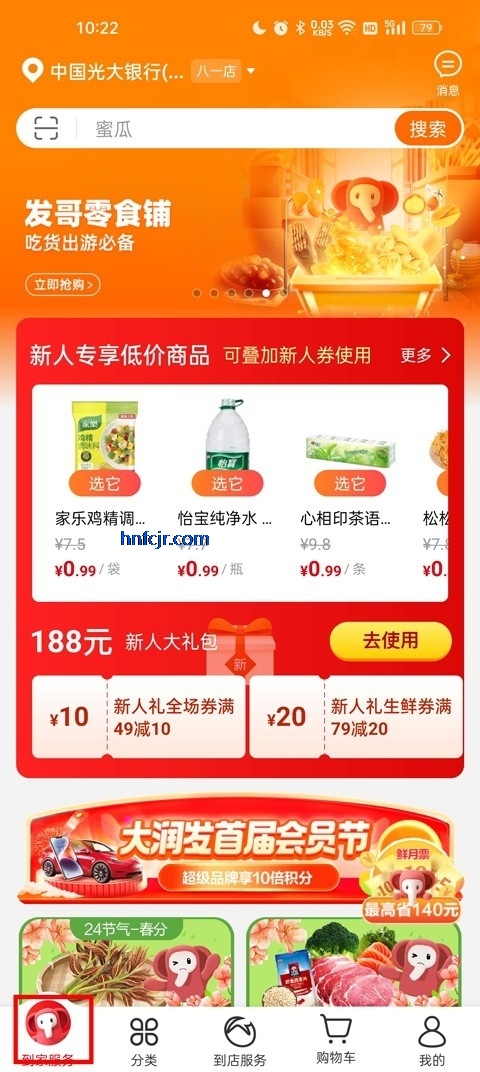The height and width of the screenshot is (1072, 480).
Task: Open the 购物车 shopping cart tab
Action: click(336, 1040)
